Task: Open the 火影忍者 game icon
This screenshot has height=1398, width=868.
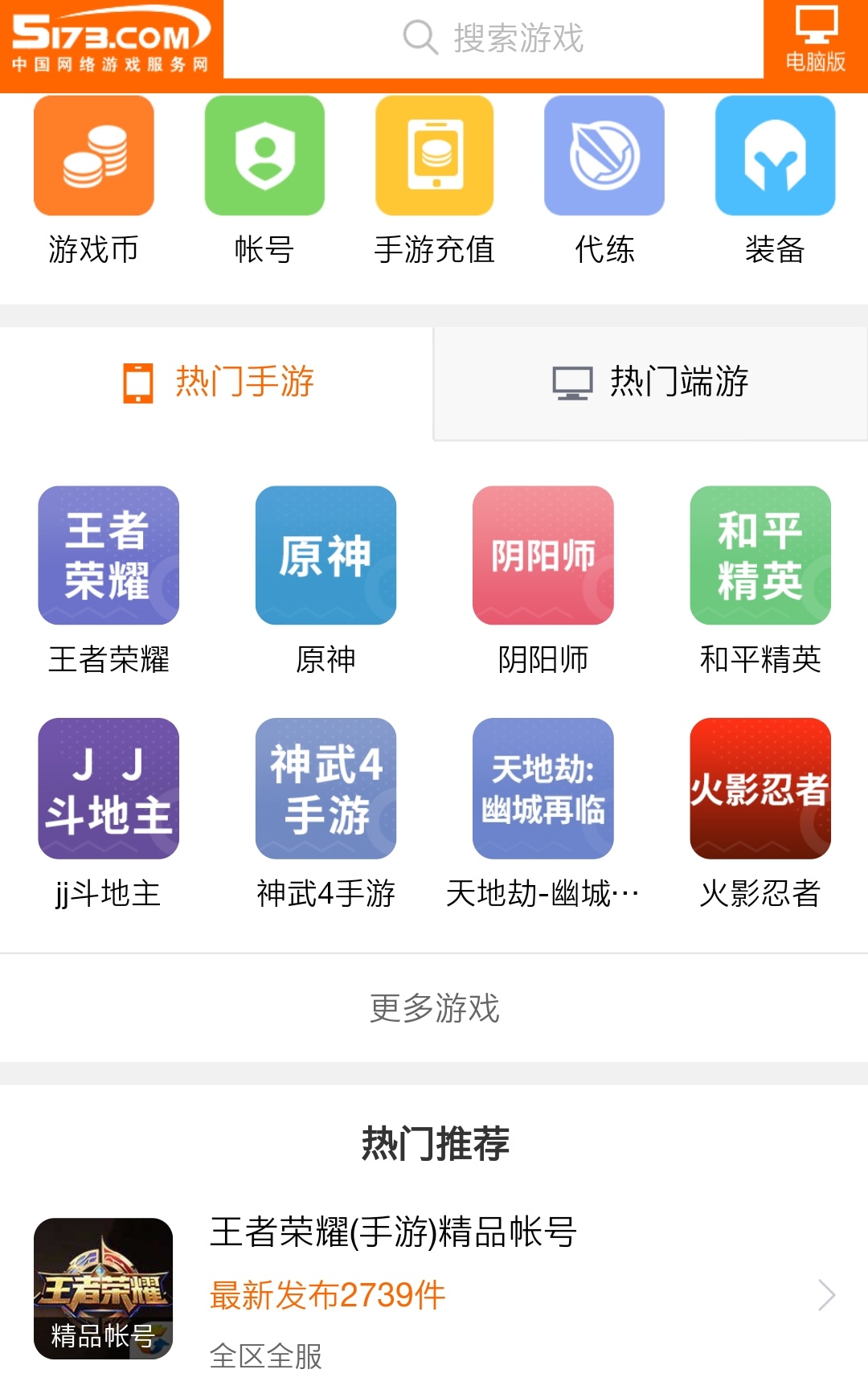Action: [759, 789]
